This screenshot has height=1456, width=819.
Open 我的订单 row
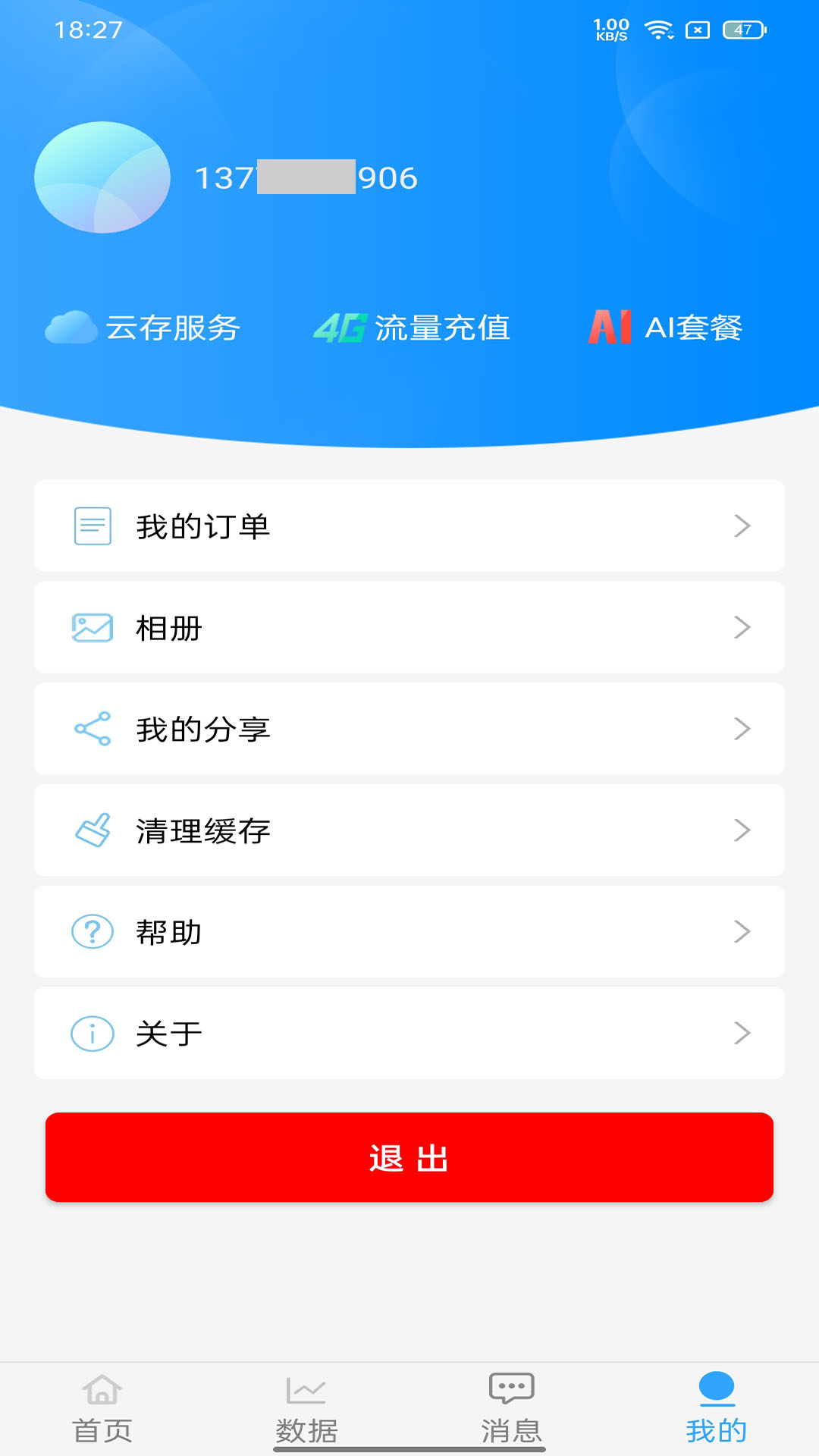pos(409,526)
